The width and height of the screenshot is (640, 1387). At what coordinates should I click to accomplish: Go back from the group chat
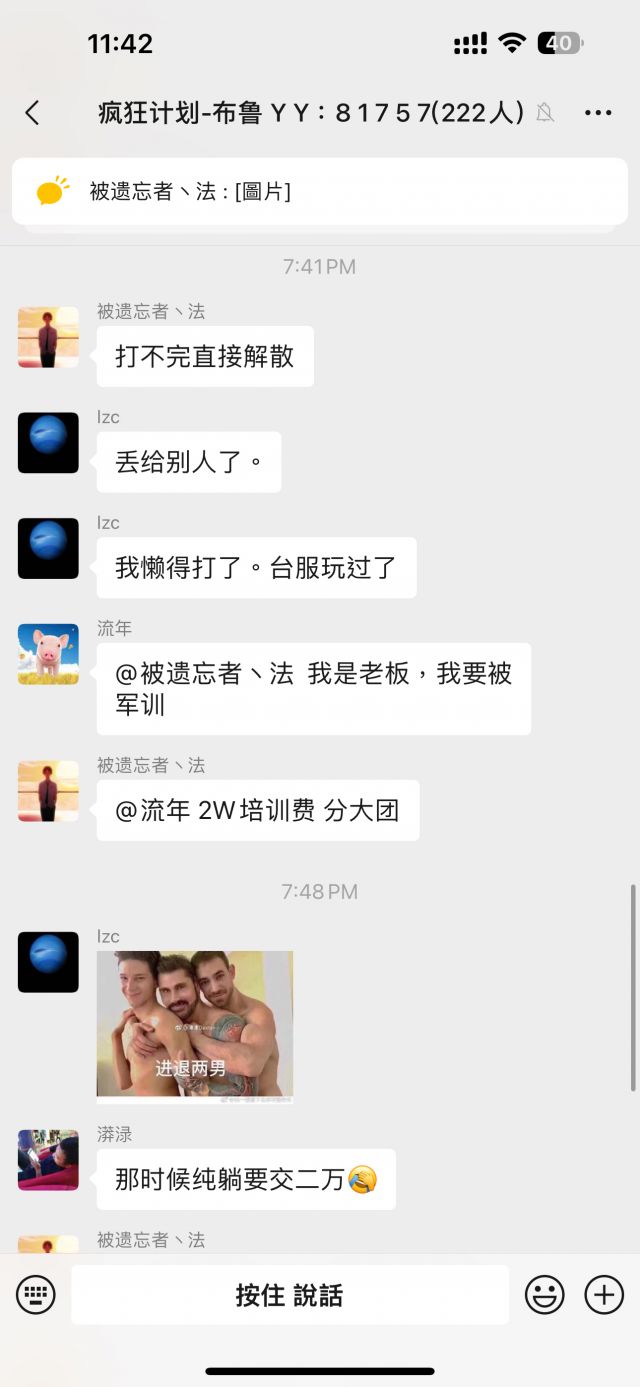33,113
